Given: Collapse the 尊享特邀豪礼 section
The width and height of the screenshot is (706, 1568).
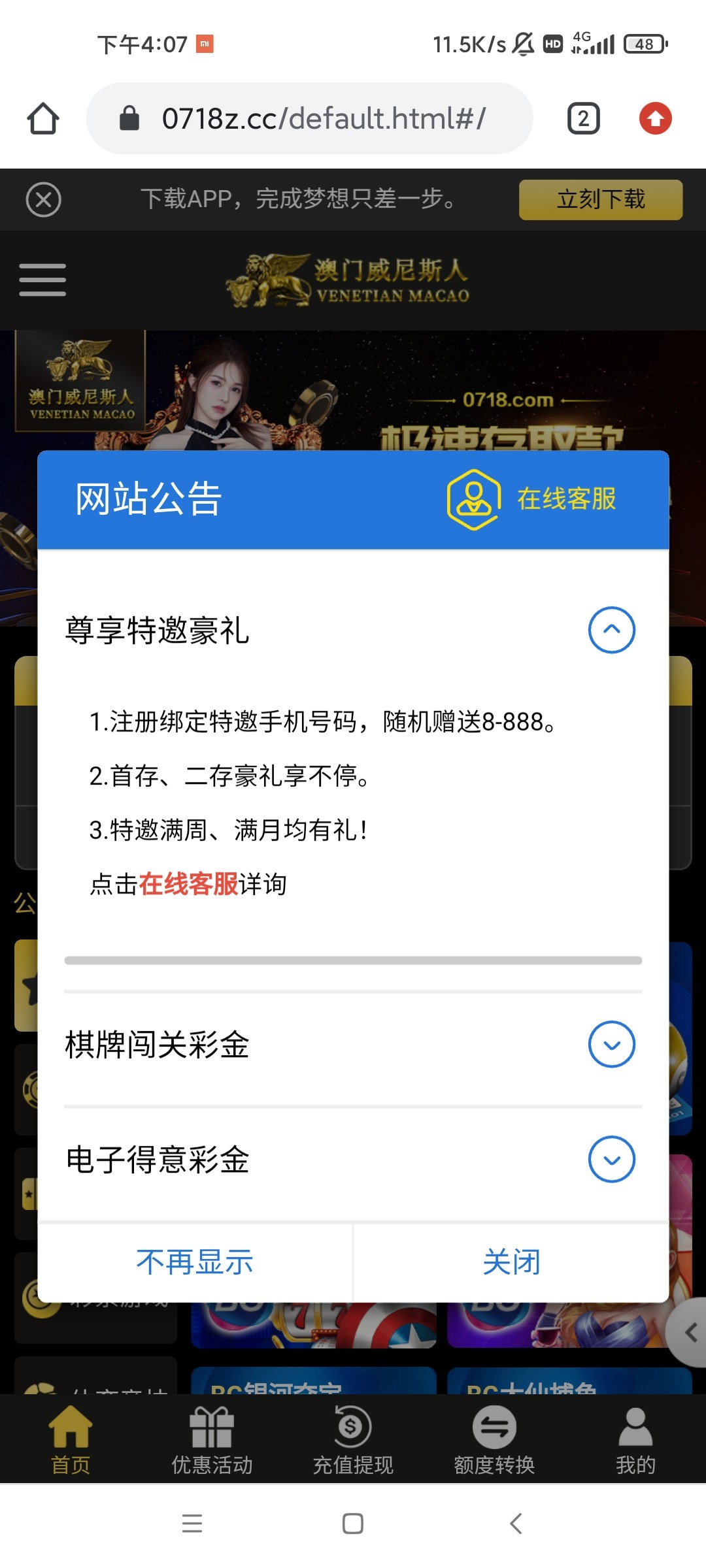Looking at the screenshot, I should coord(611,630).
